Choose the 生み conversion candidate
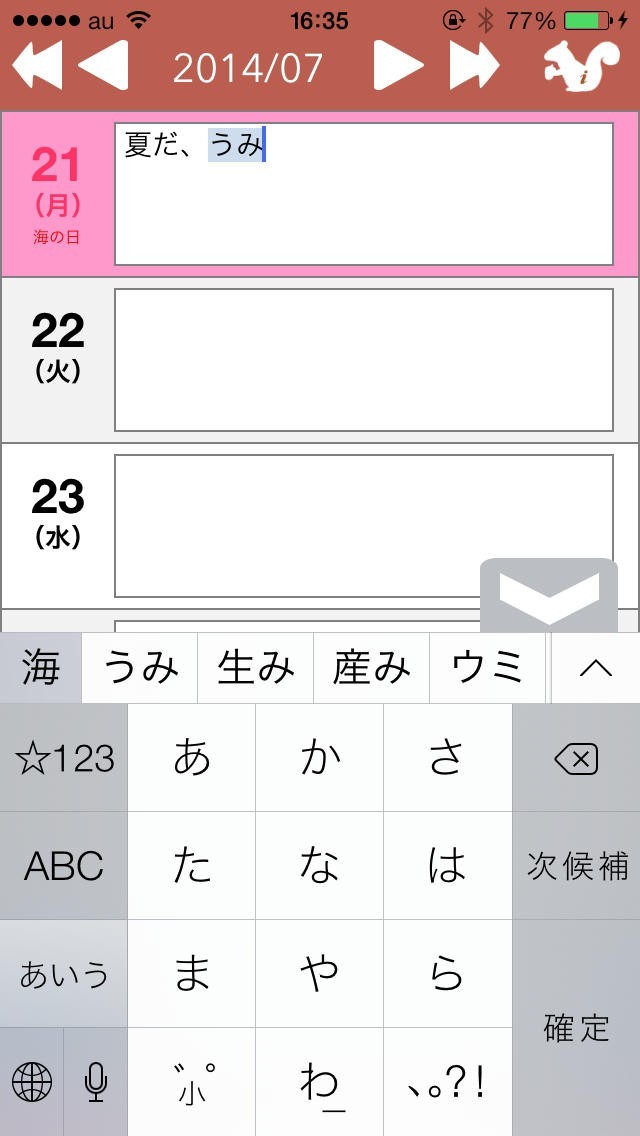The image size is (640, 1136). [x=256, y=668]
